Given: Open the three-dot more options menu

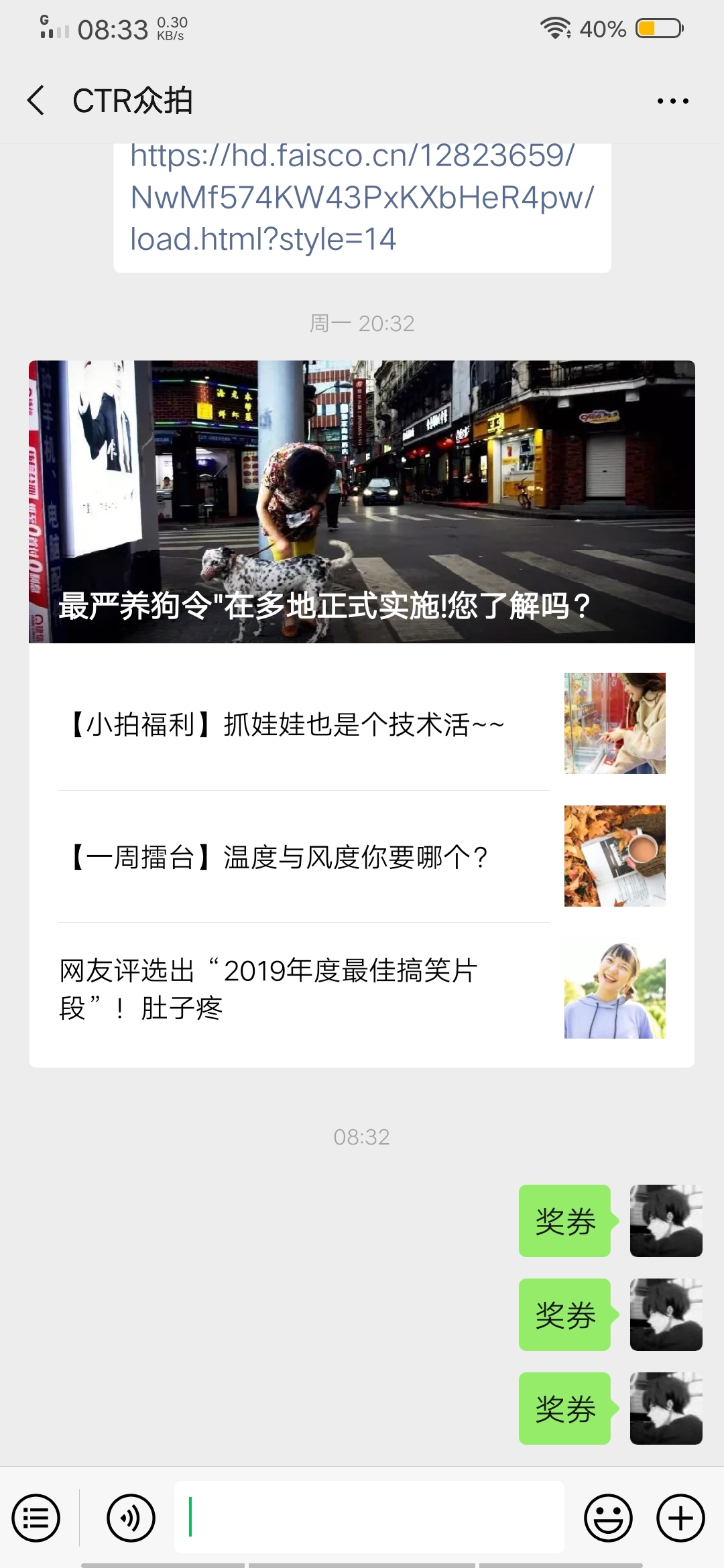Looking at the screenshot, I should pos(672,101).
